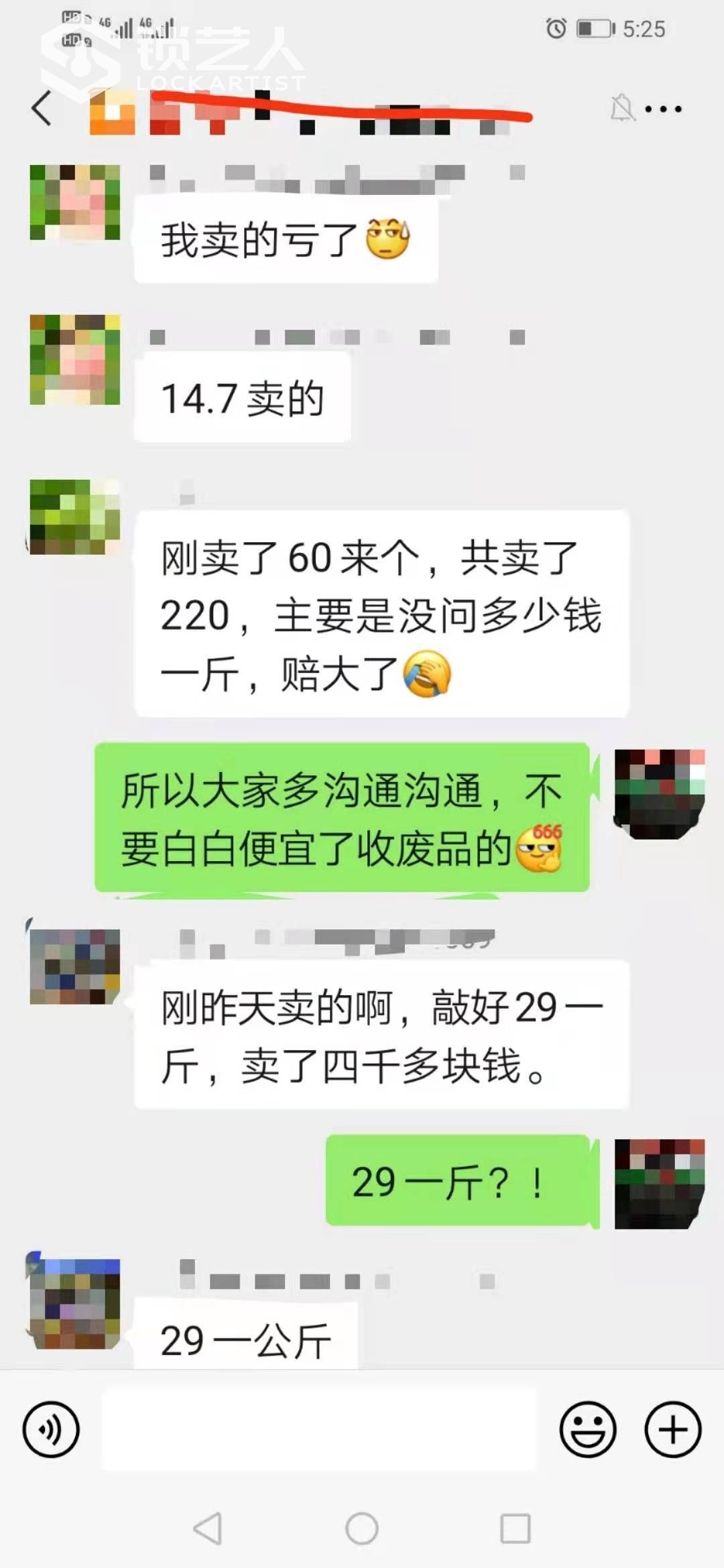Image resolution: width=724 pixels, height=1568 pixels.
Task: Go back to the chat list
Action: 42,109
